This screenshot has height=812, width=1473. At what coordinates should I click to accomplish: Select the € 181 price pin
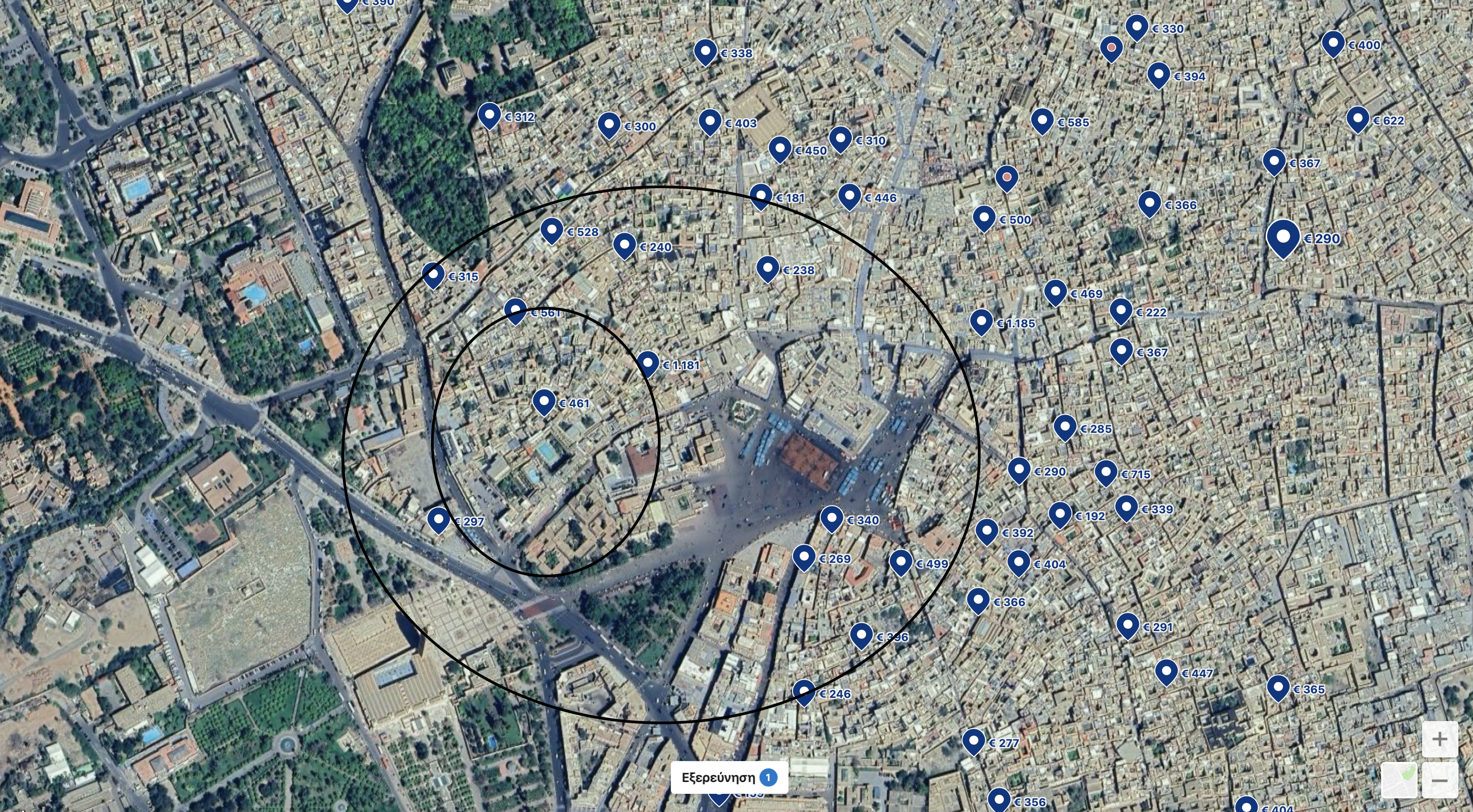point(761,196)
